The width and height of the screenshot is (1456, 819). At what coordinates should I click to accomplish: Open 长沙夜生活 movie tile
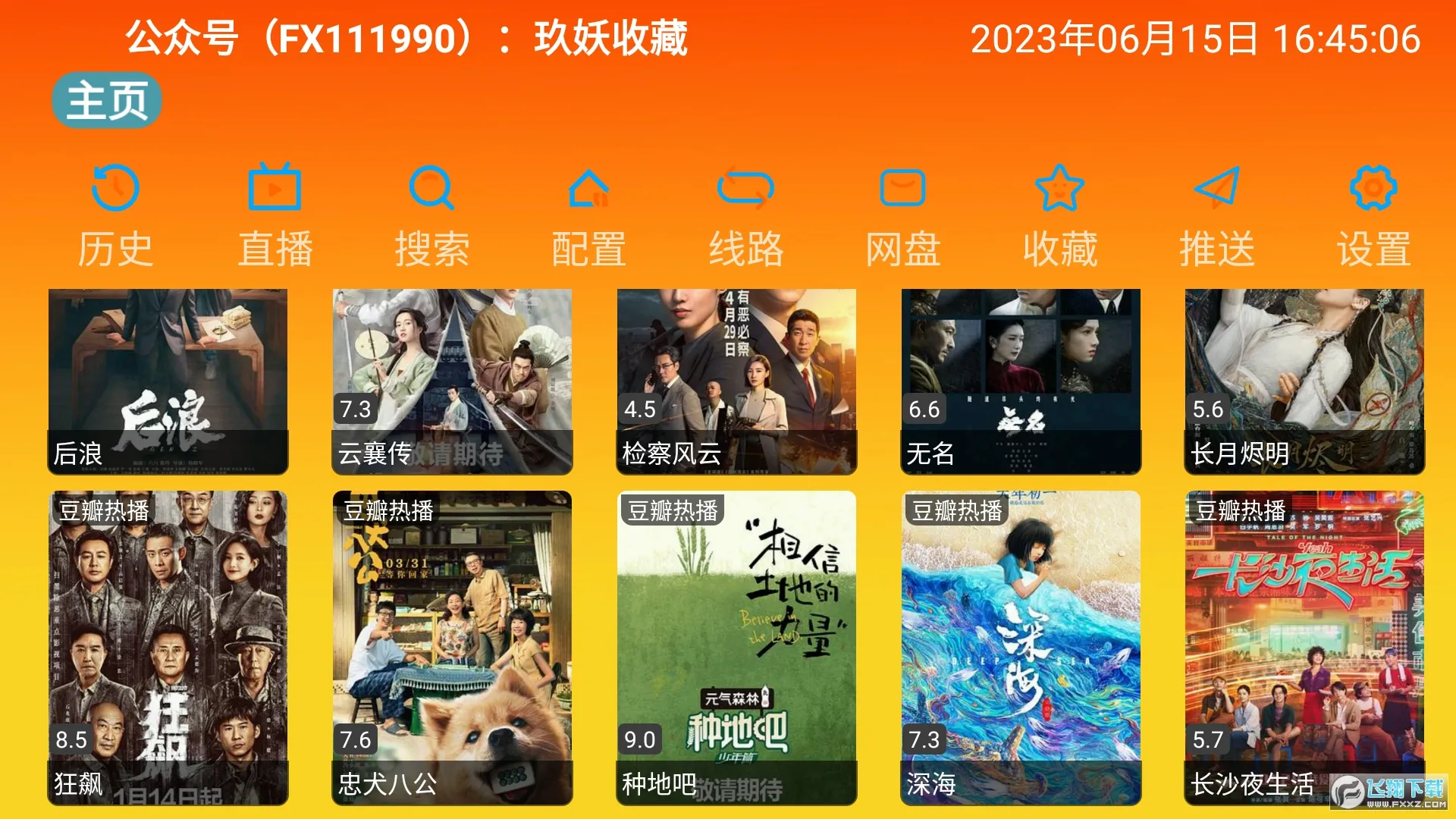(1304, 648)
